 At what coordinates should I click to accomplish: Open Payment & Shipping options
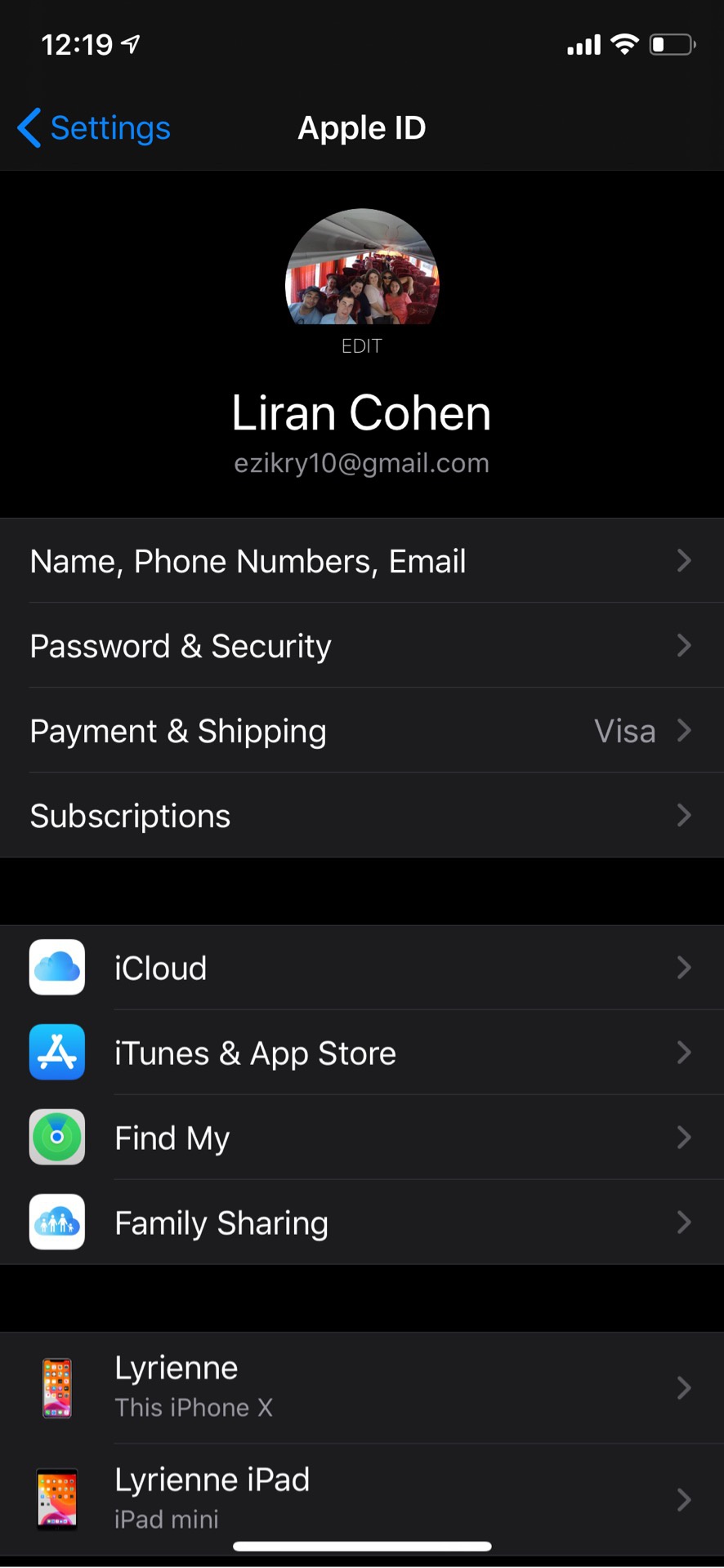click(361, 731)
